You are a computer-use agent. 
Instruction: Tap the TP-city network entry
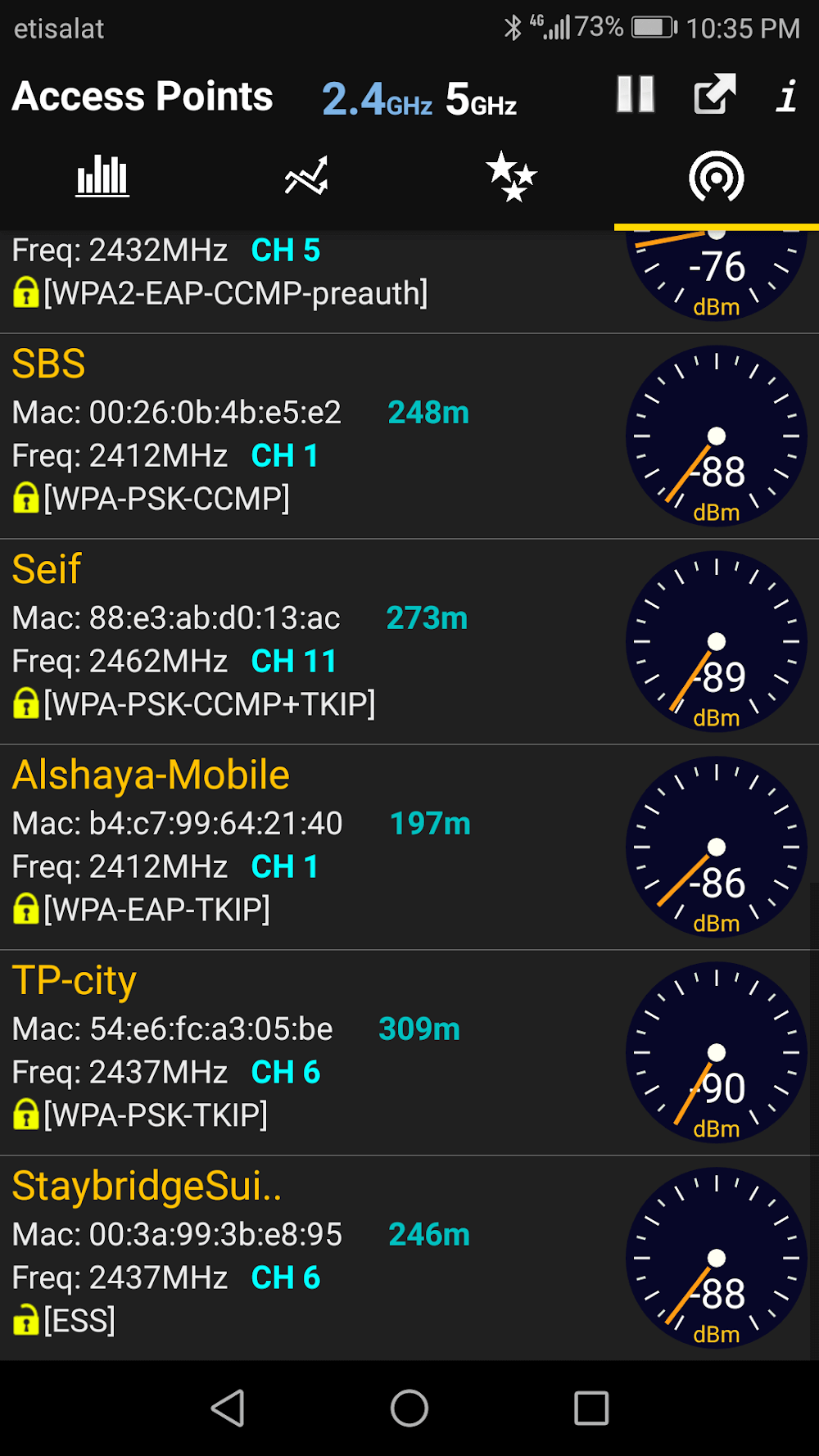point(311,1052)
